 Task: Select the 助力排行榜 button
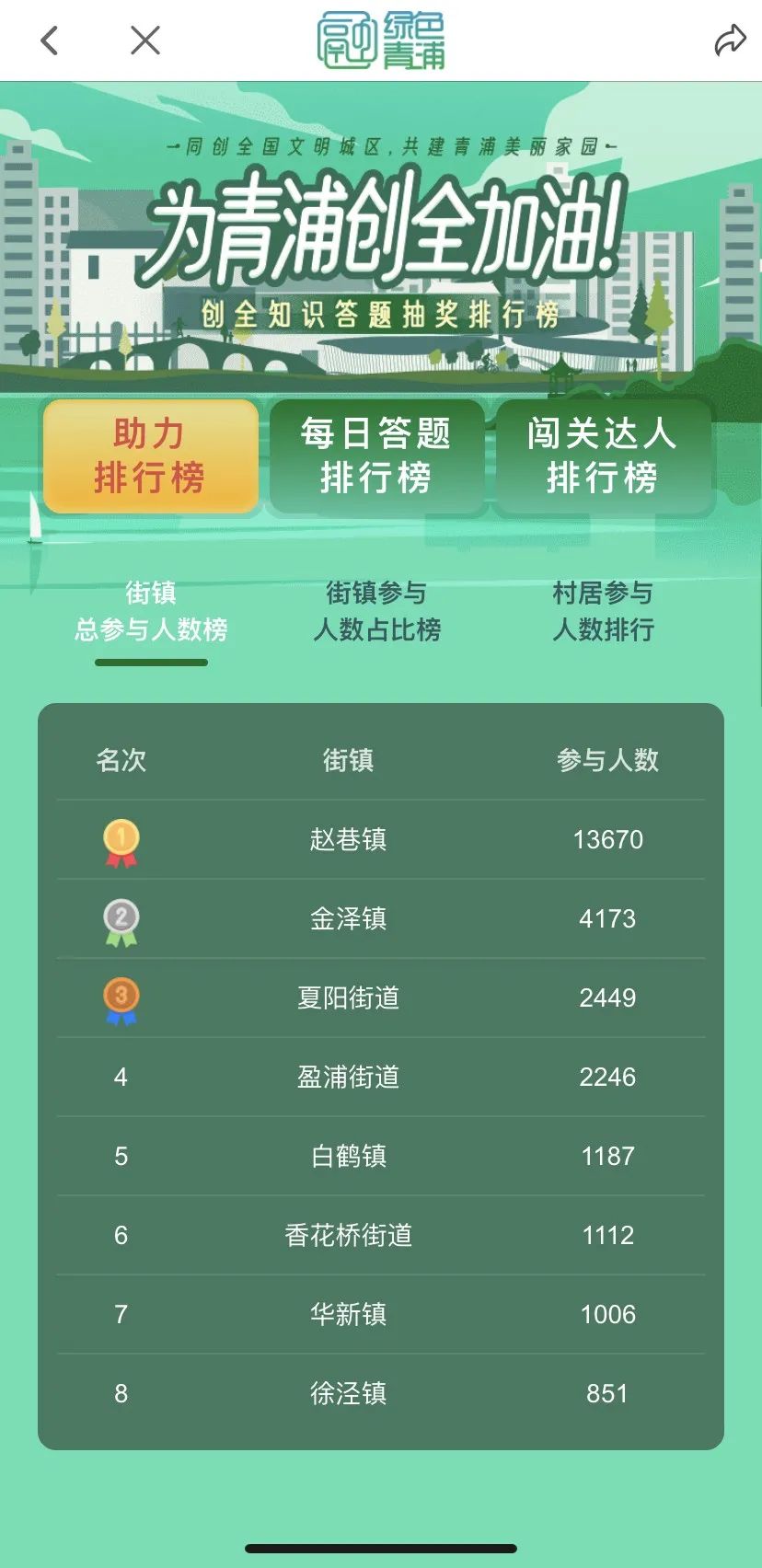click(x=150, y=456)
